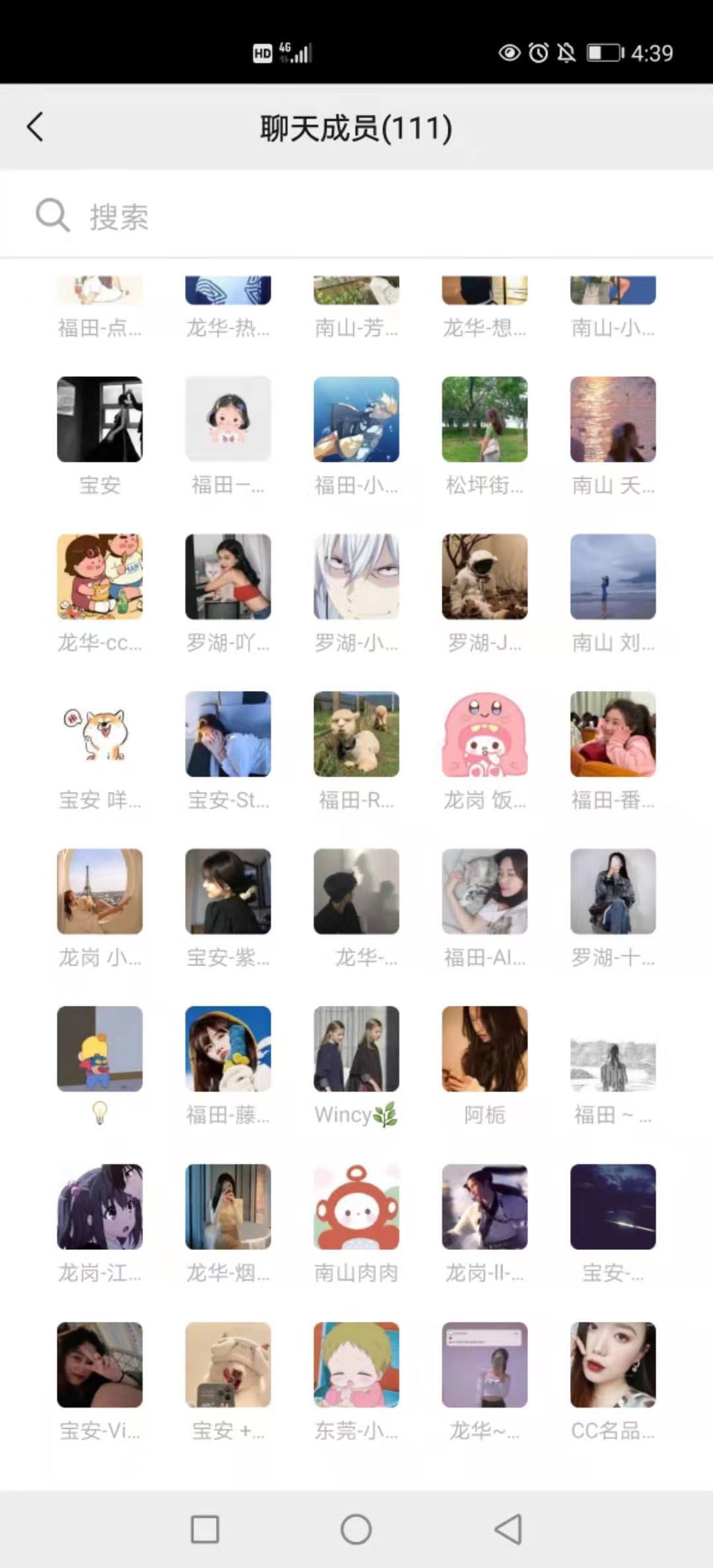Open member 阿栀 profile
Screen dimensions: 713x1568
(485, 1049)
